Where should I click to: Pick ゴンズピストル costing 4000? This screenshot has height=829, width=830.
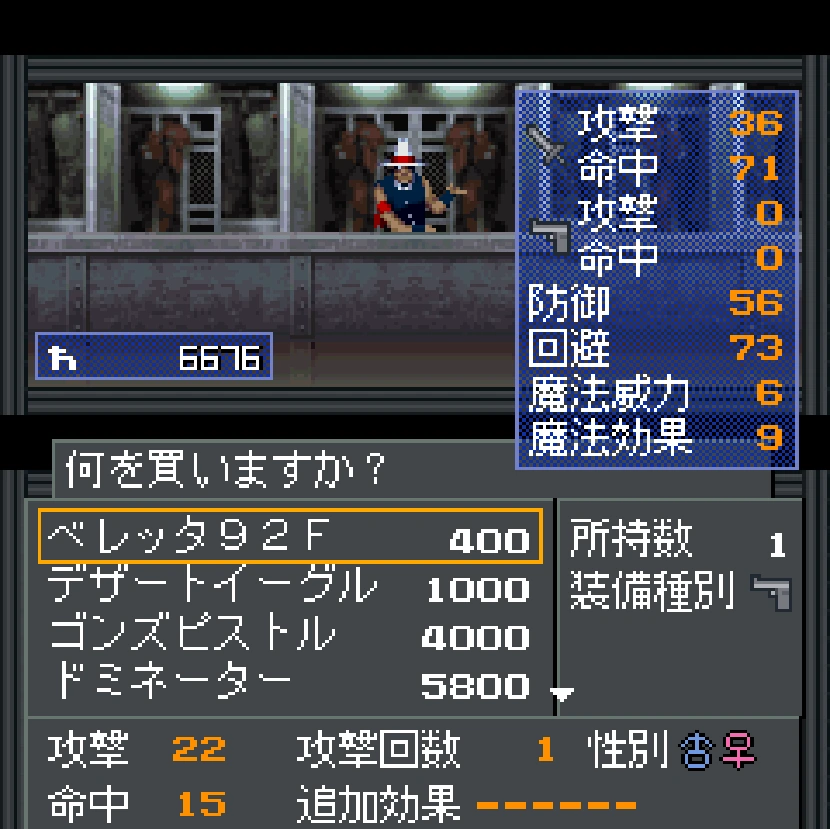pos(290,636)
